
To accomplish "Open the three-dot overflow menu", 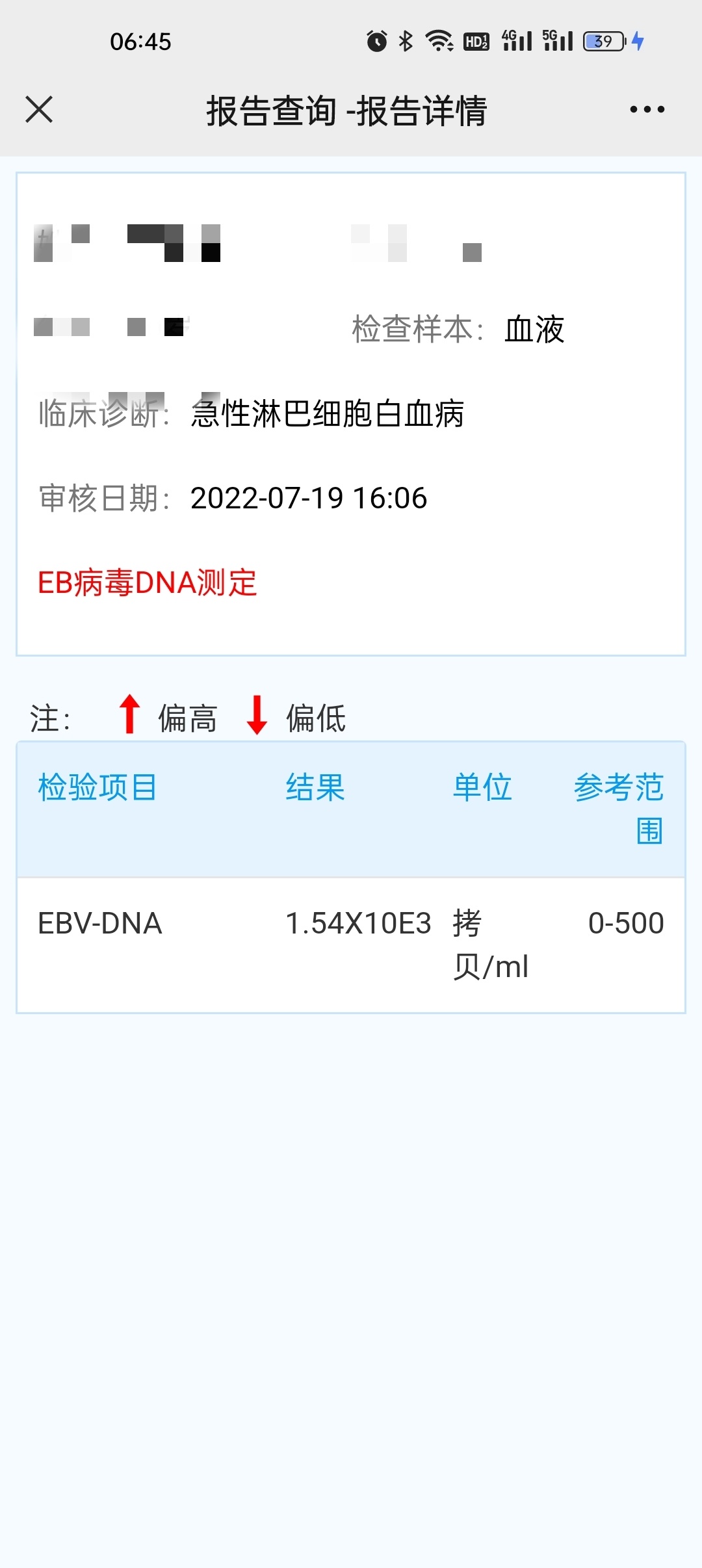I will click(x=647, y=109).
